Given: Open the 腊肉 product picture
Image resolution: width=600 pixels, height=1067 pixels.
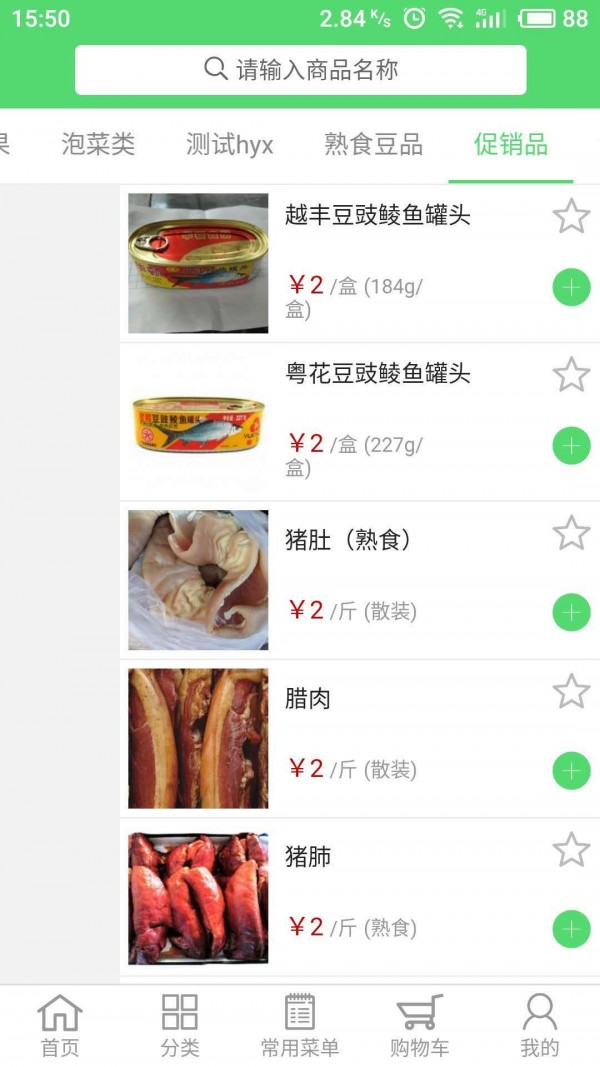Looking at the screenshot, I should [x=198, y=738].
